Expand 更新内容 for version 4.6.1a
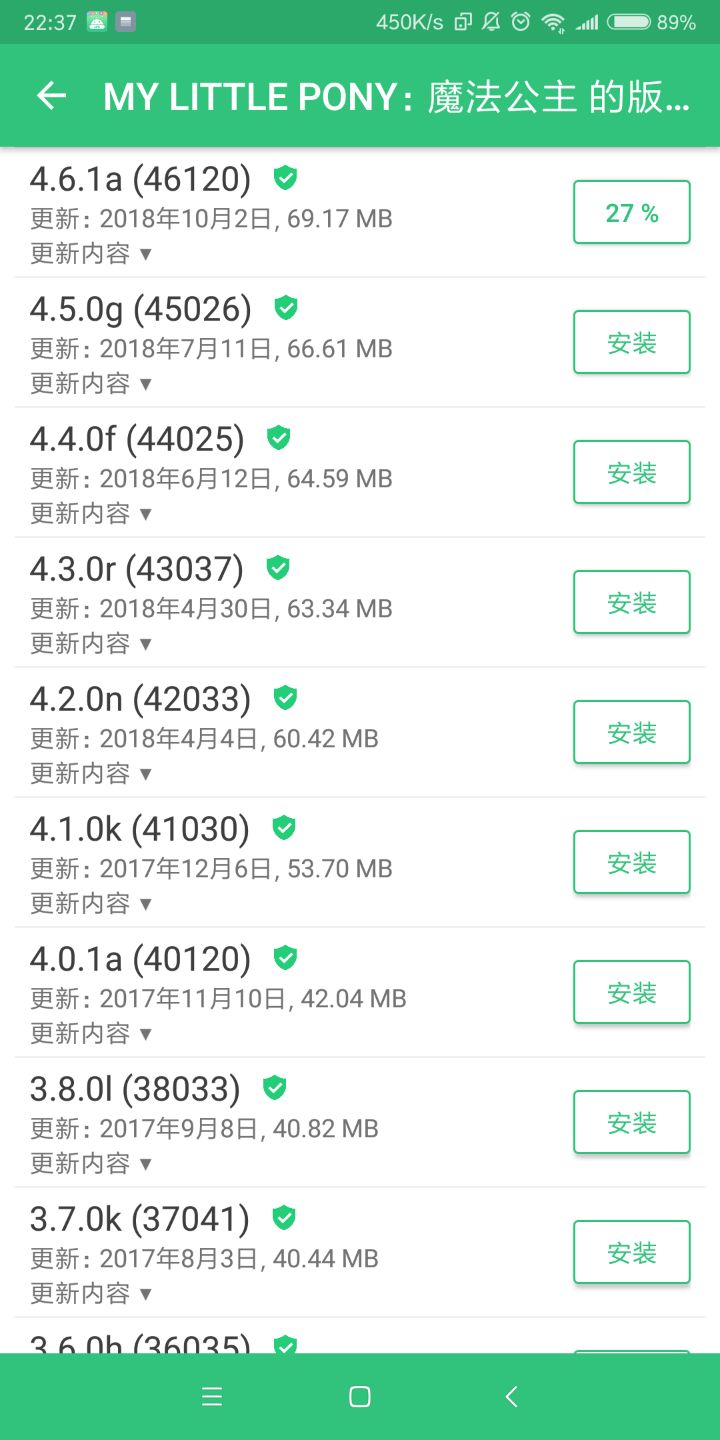720x1440 pixels. pos(91,254)
